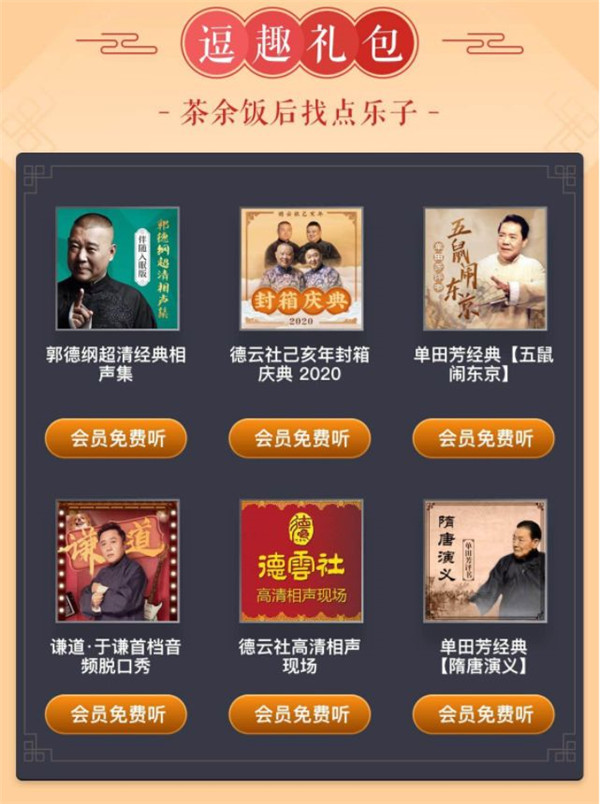The width and height of the screenshot is (600, 804).
Task: Tap 会员免费听 under 郭德纲超清经典相声集
Action: click(116, 439)
